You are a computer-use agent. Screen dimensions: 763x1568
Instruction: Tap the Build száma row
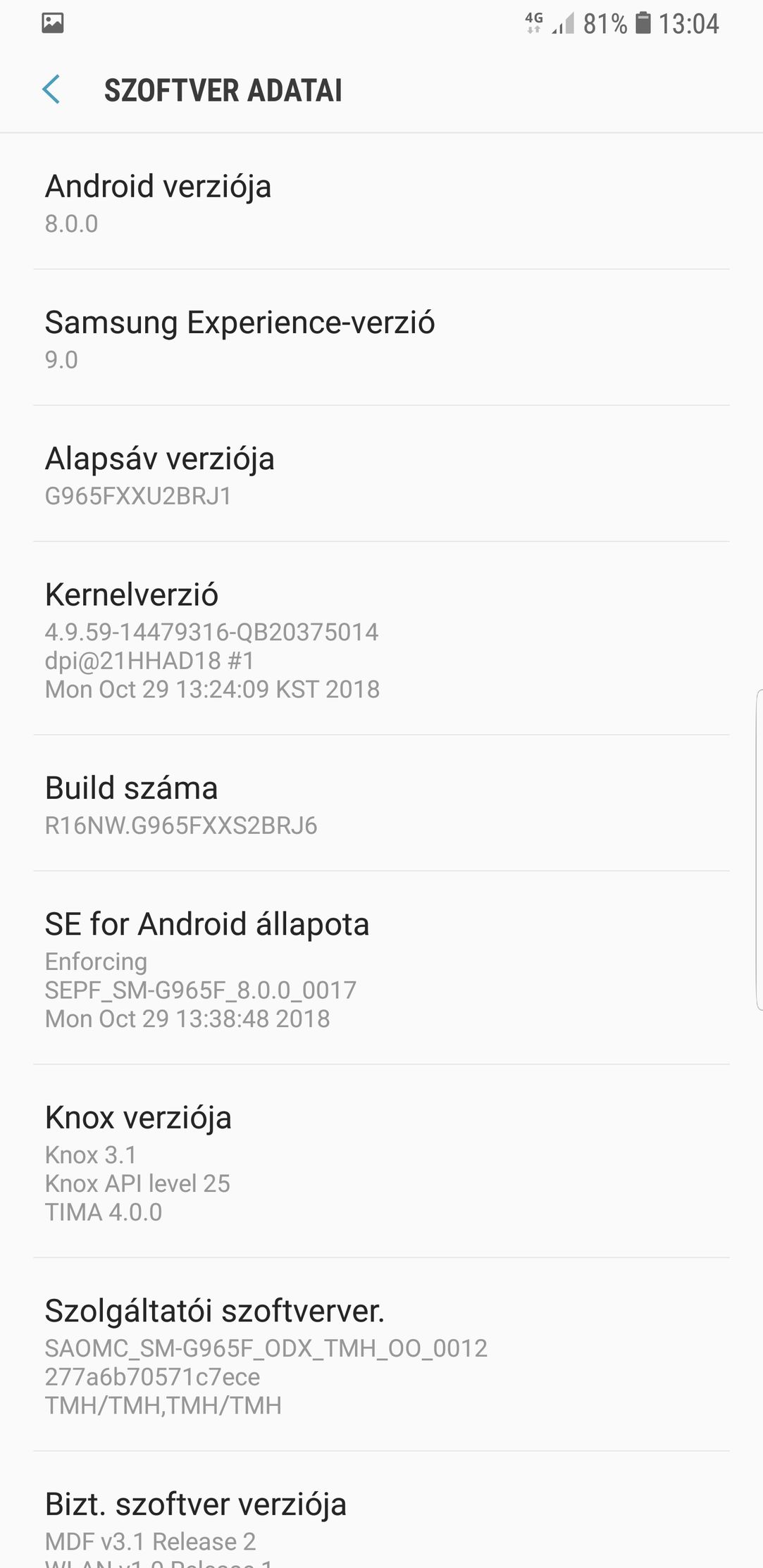(x=381, y=803)
